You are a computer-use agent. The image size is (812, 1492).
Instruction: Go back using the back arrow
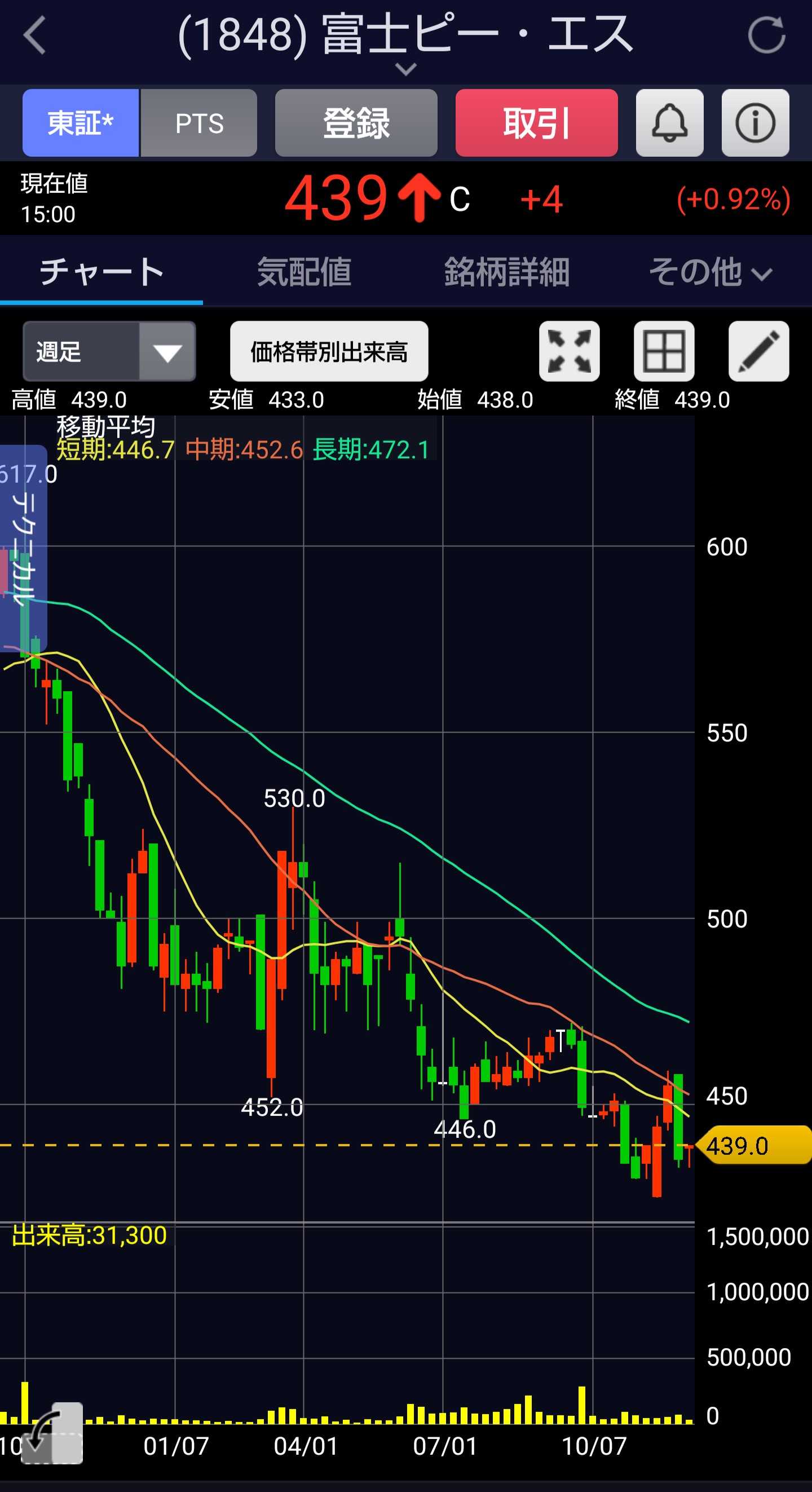click(x=35, y=36)
